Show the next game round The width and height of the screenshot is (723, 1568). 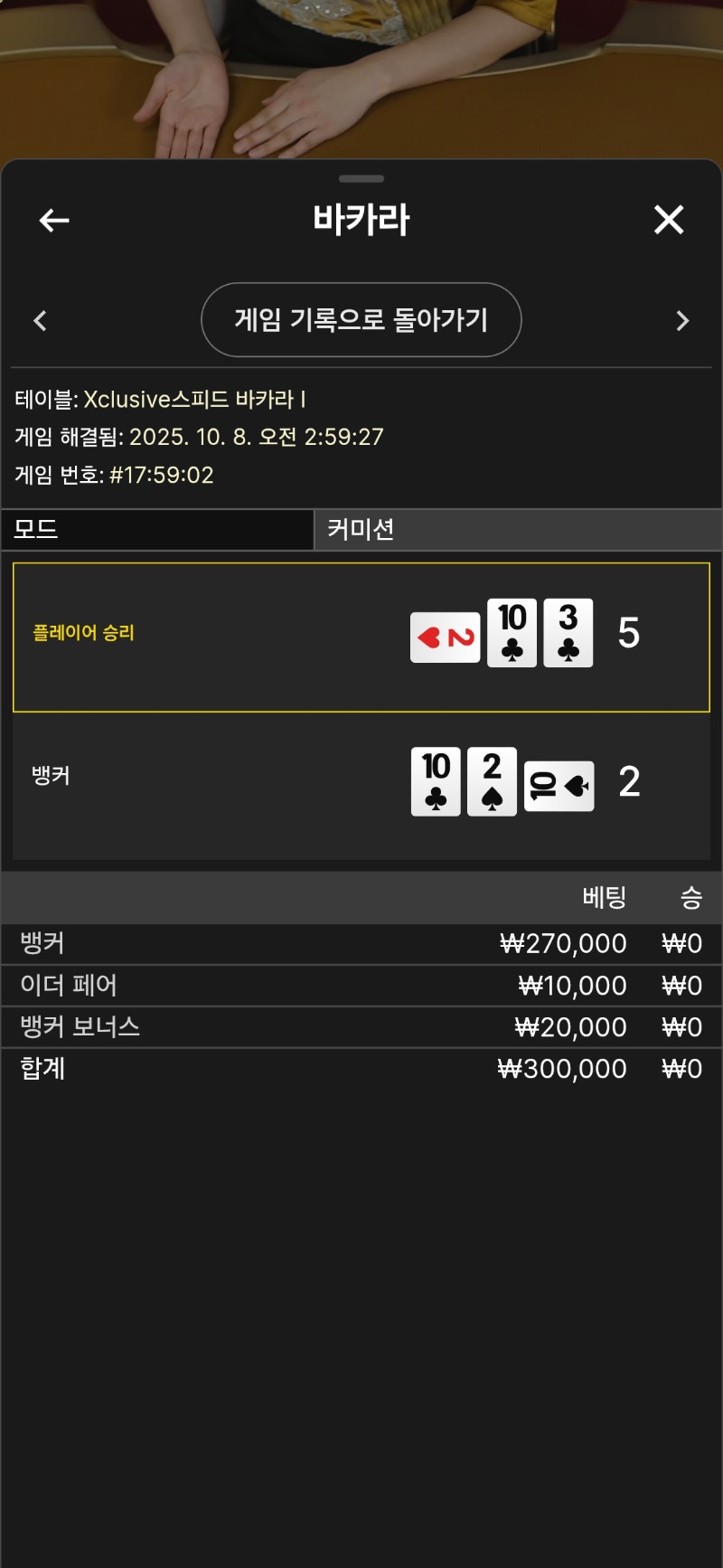click(x=682, y=321)
